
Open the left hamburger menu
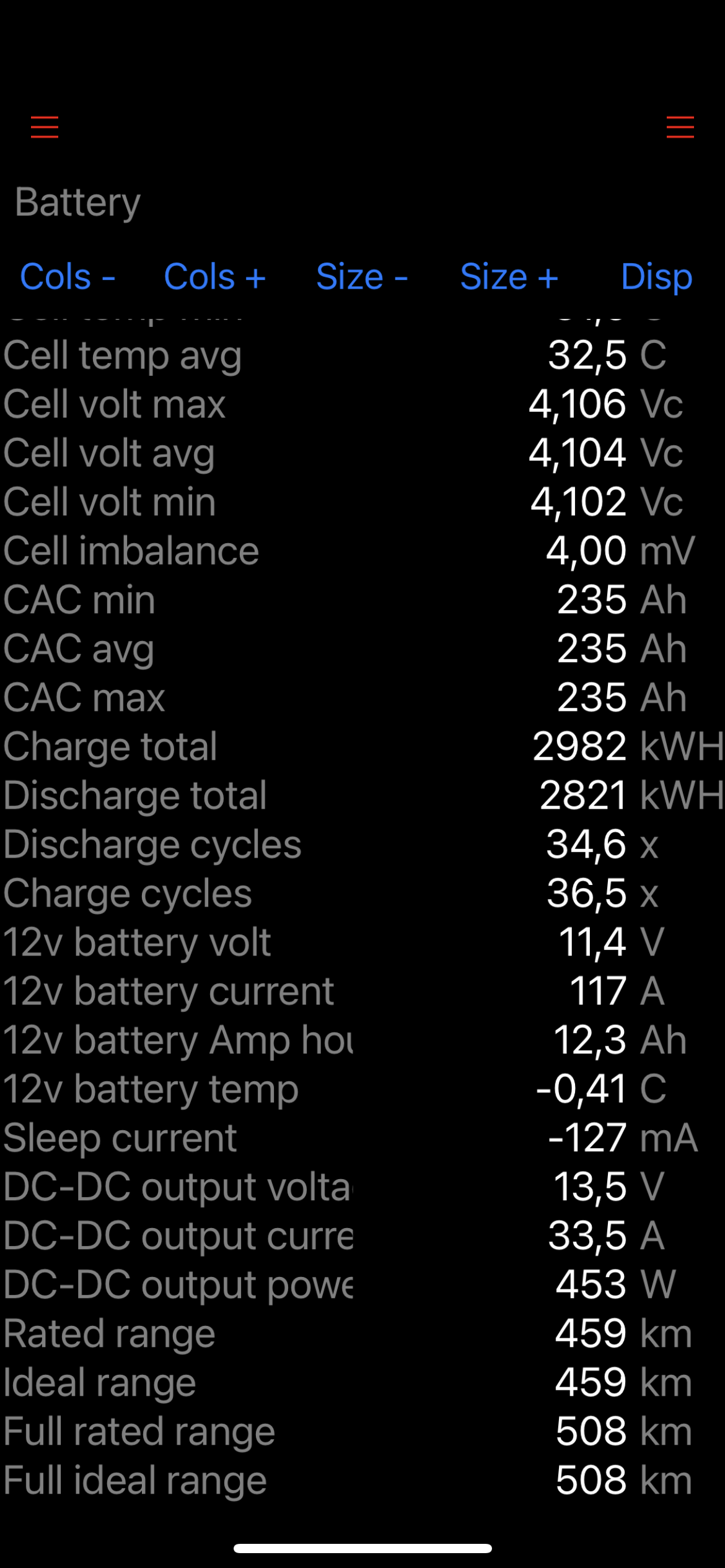pyautogui.click(x=45, y=127)
